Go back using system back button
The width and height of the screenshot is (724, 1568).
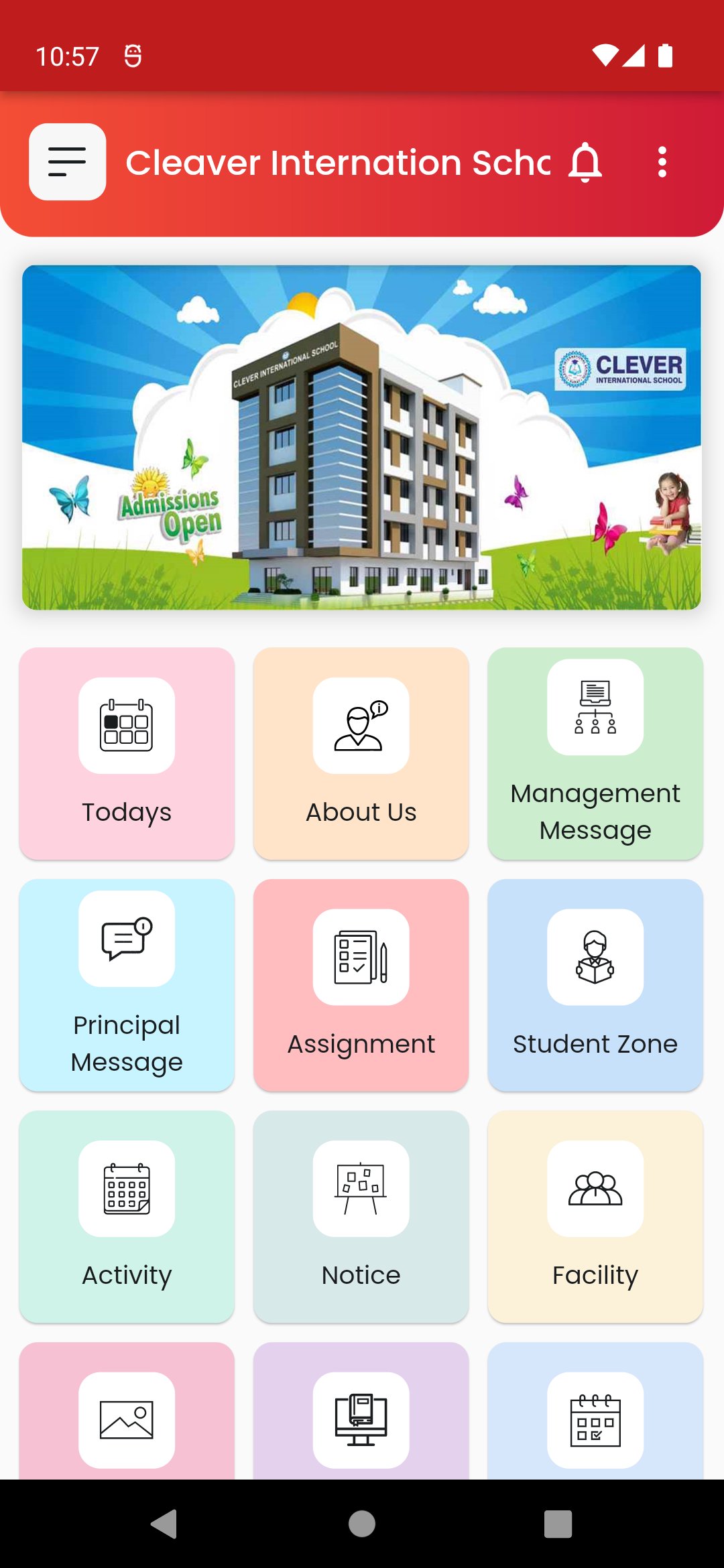coord(164,1524)
